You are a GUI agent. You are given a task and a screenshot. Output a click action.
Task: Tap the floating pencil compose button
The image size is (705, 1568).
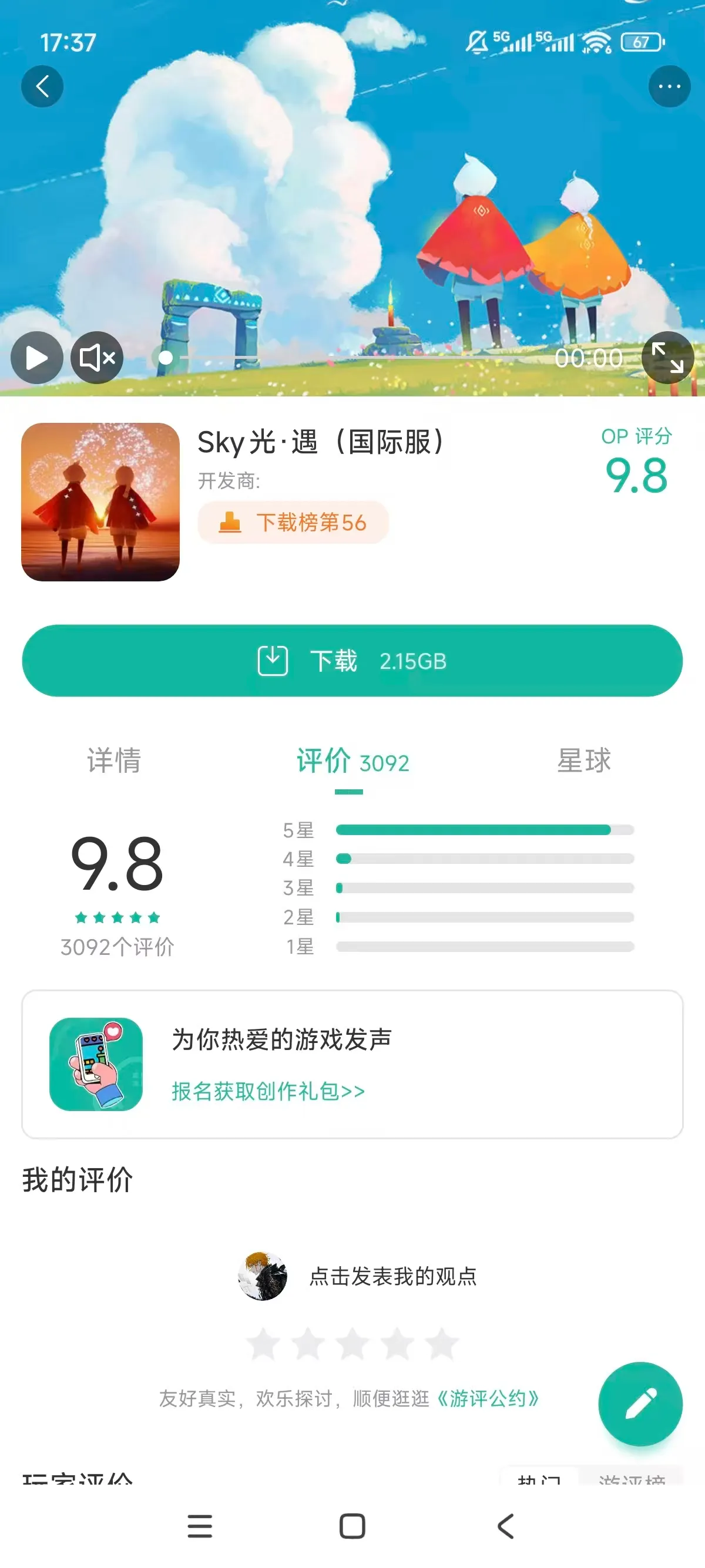click(640, 1404)
